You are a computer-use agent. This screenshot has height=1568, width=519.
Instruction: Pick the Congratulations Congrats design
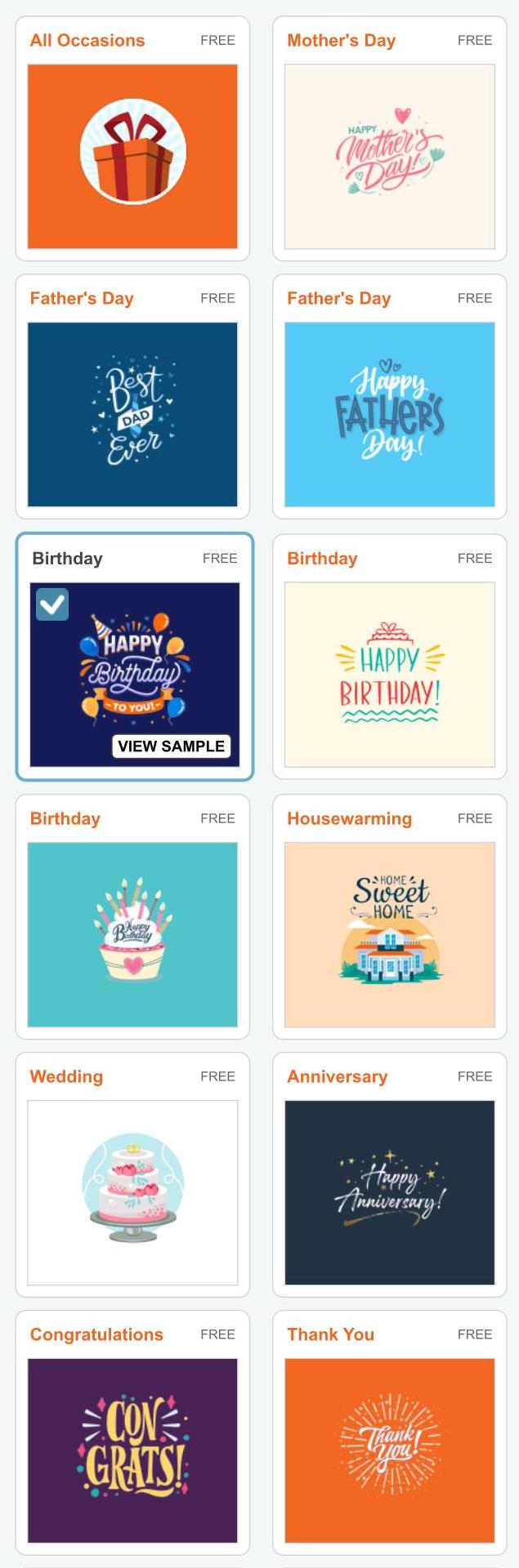(x=132, y=1450)
